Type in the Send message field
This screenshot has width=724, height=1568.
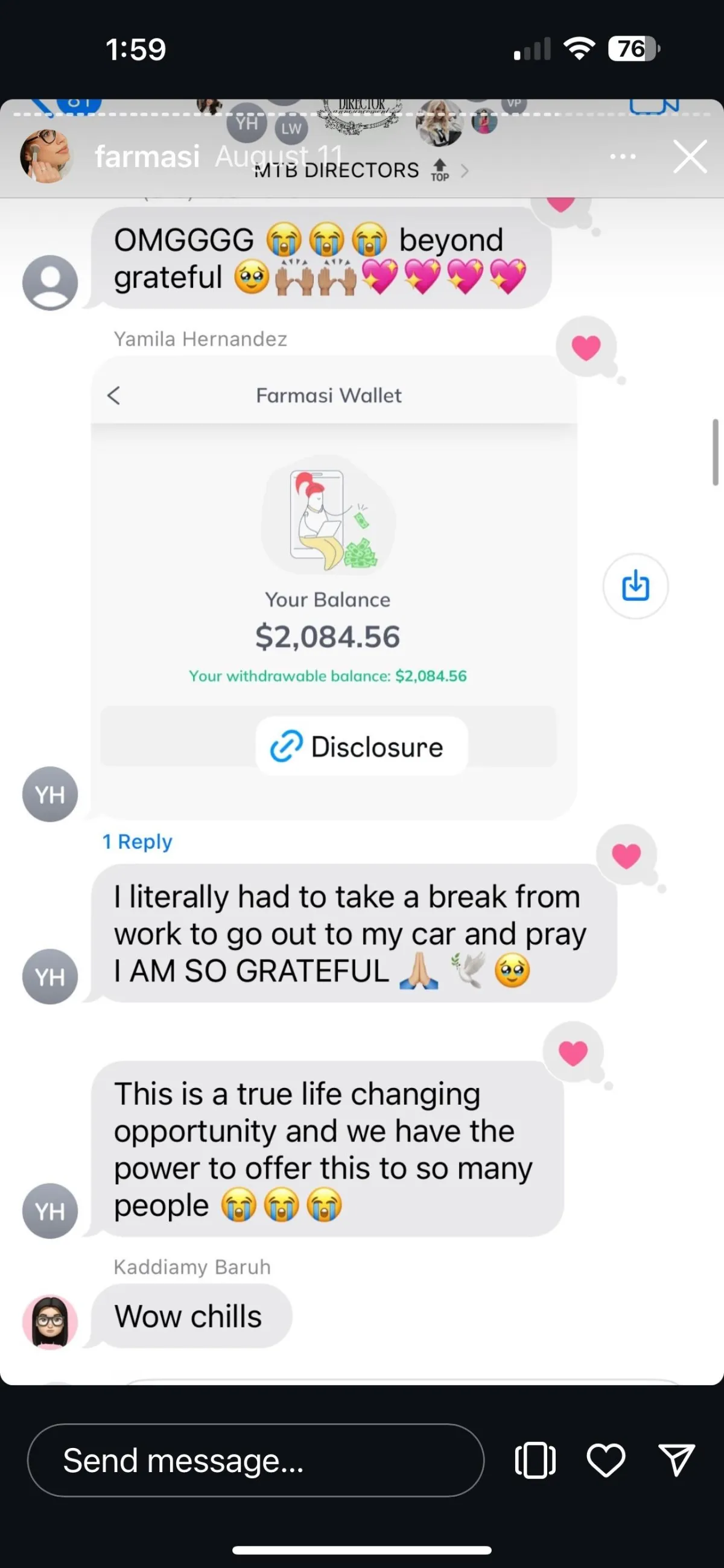point(255,1460)
